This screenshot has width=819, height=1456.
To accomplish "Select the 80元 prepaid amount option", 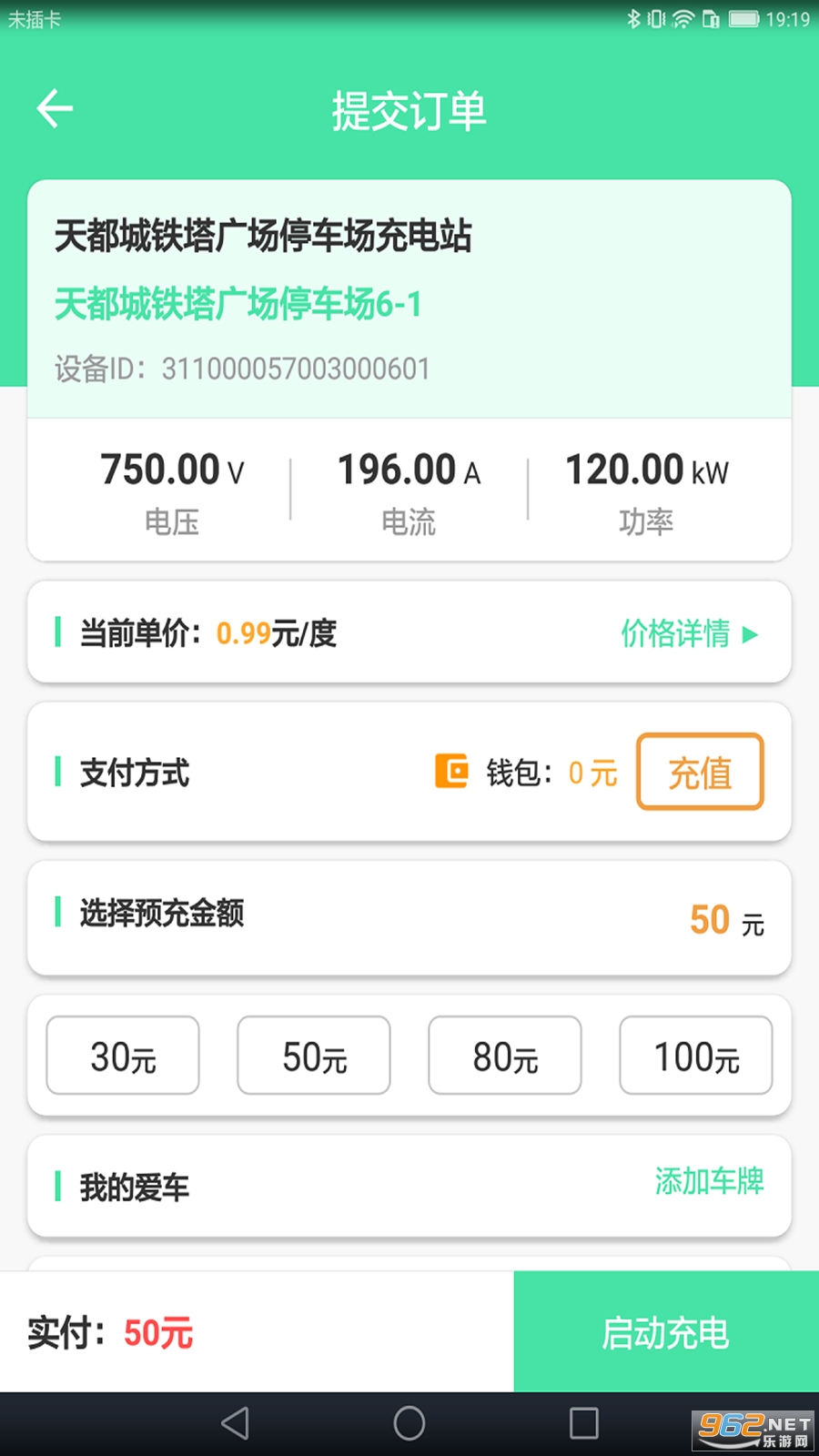I will [504, 1056].
